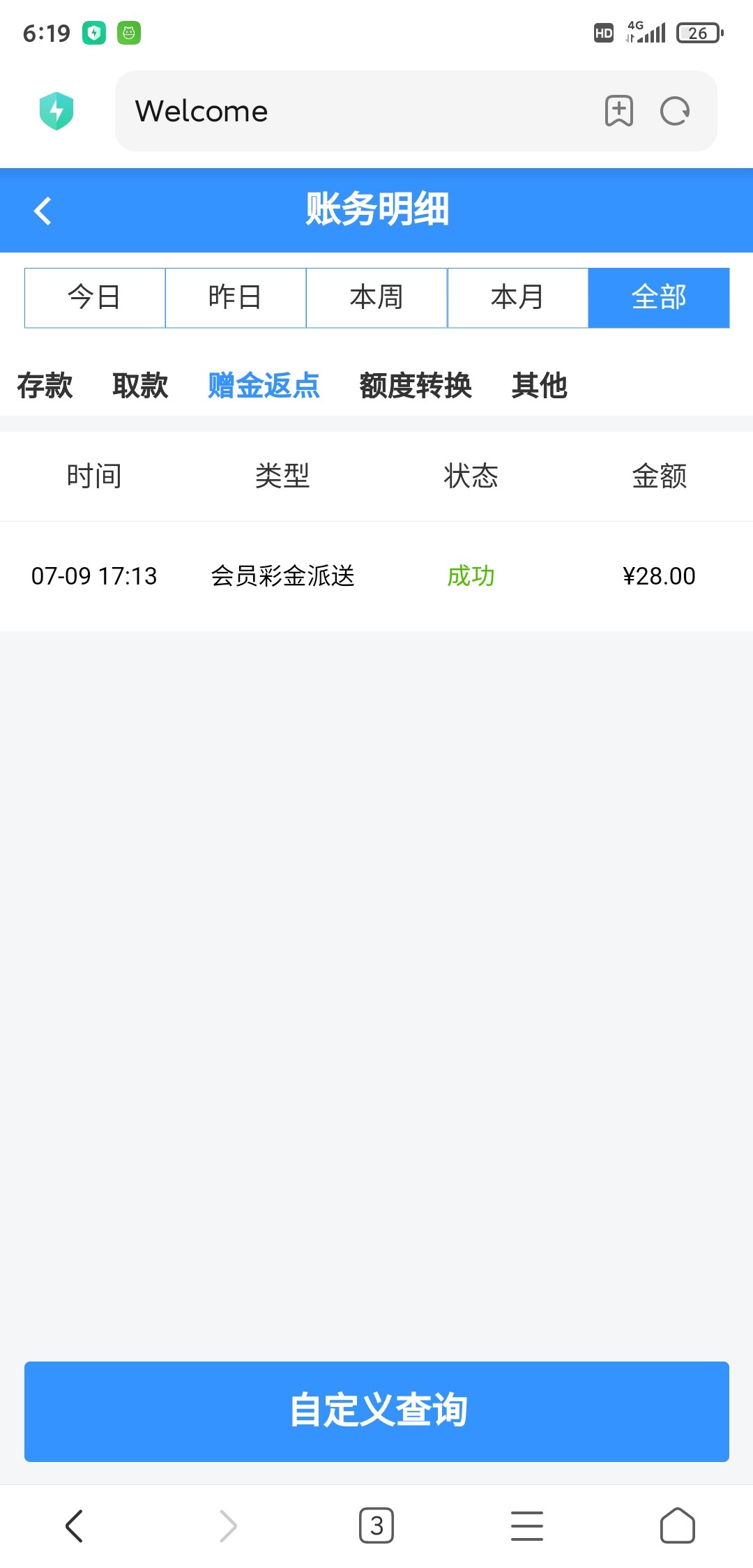Filter records by 今日
753x1568 pixels.
(x=95, y=298)
